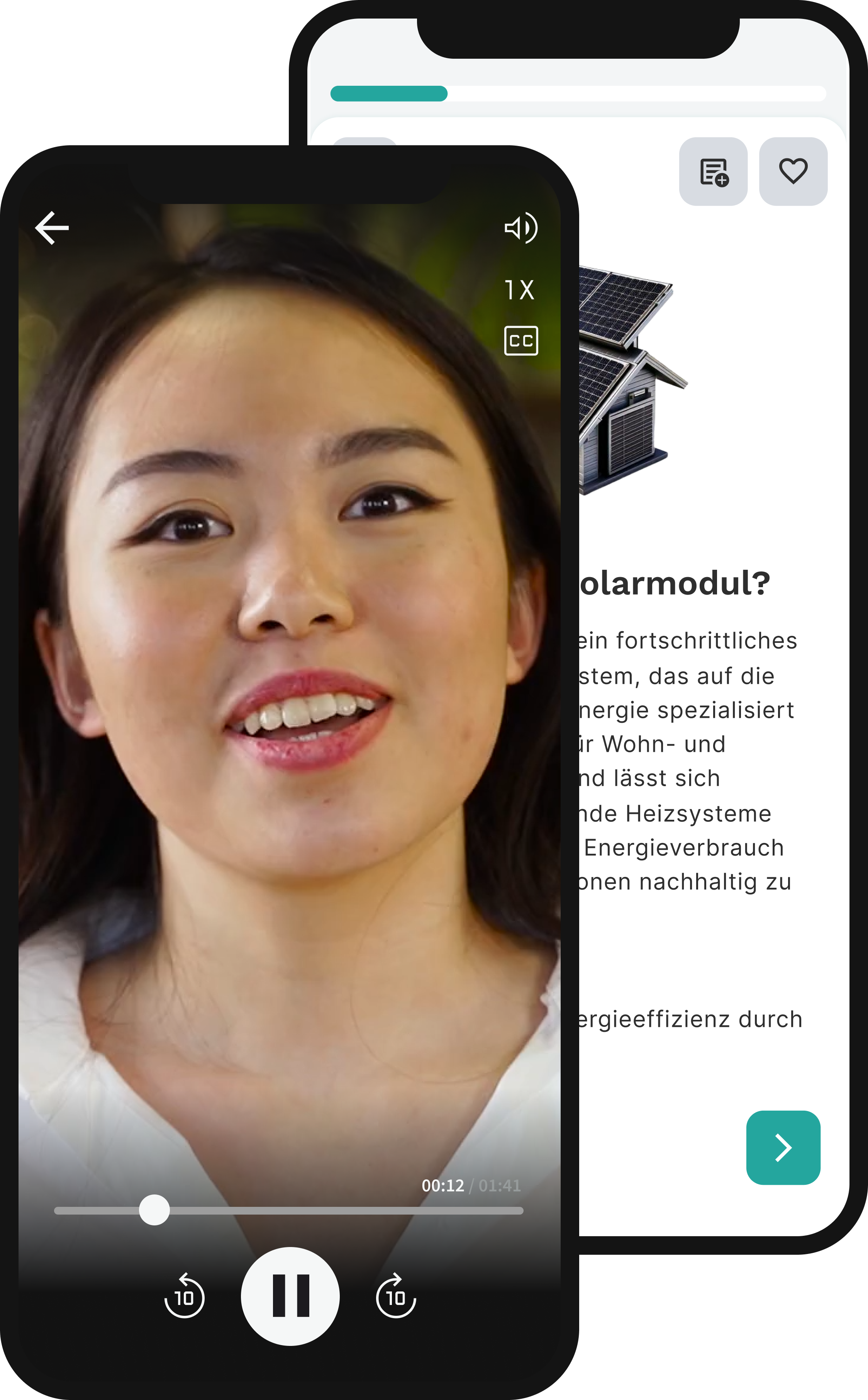868x1400 pixels.
Task: Tap the speaker volume icon
Action: [x=520, y=228]
